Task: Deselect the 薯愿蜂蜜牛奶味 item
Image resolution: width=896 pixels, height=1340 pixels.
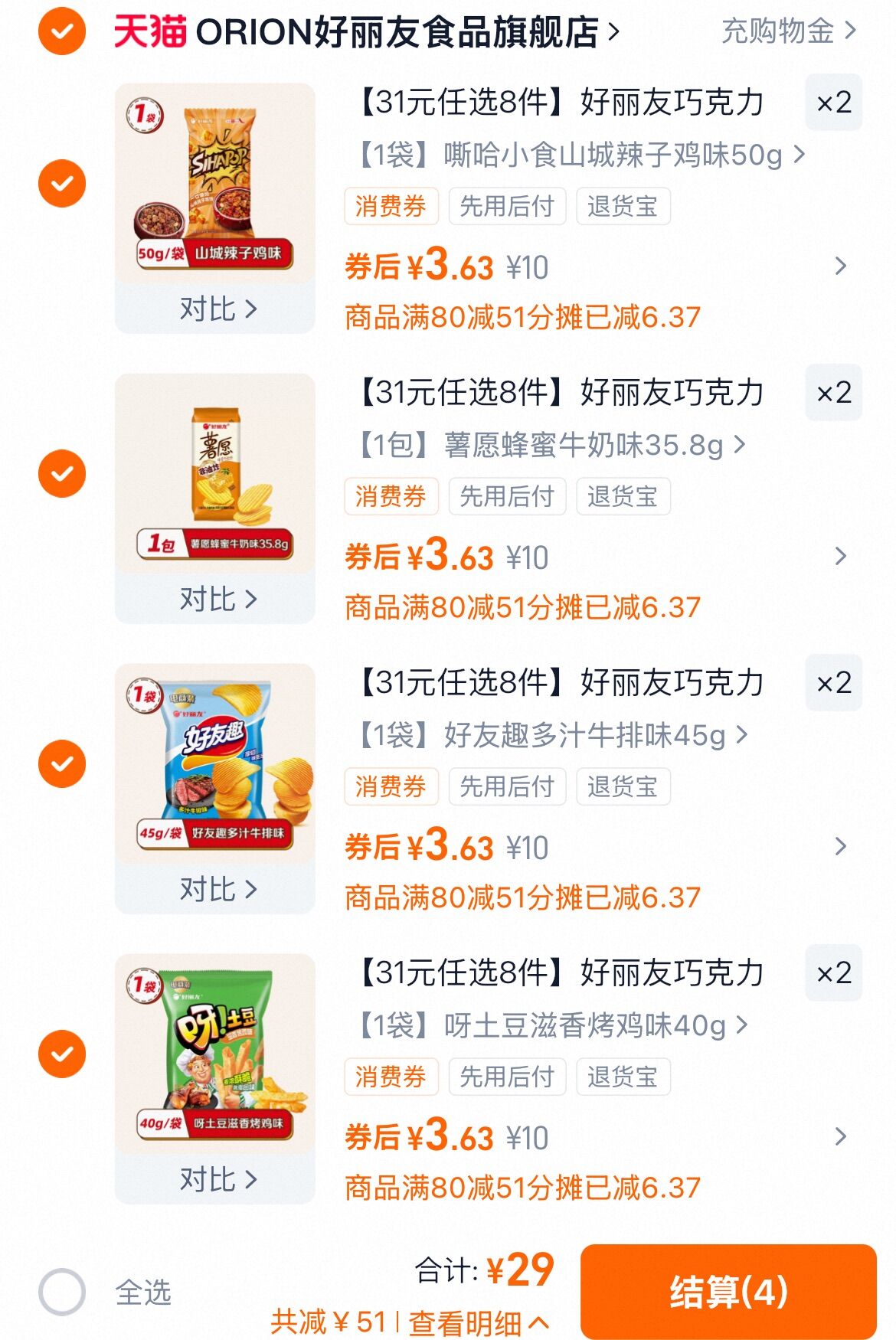Action: (62, 474)
